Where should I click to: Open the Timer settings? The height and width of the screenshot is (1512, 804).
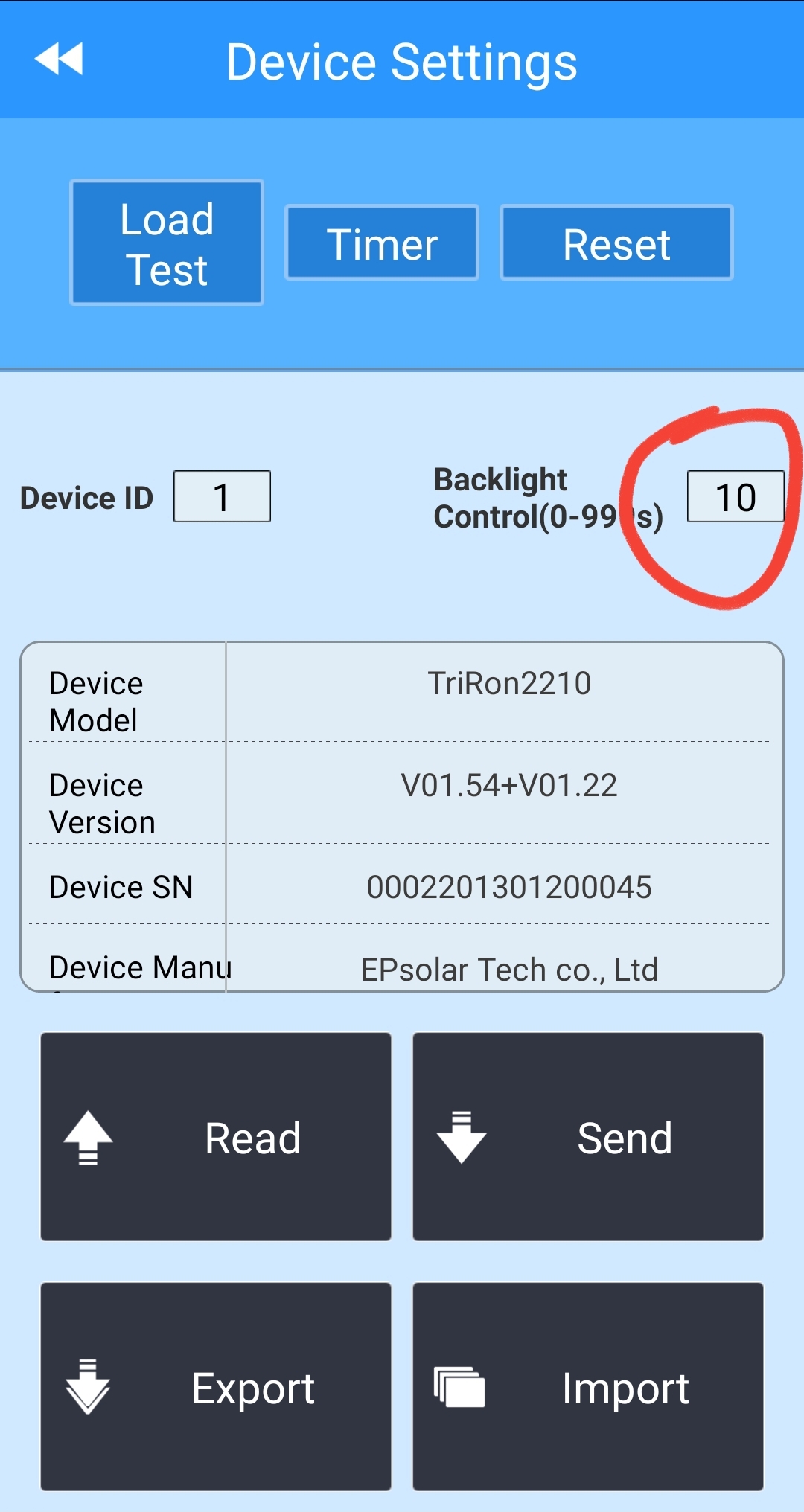[381, 243]
